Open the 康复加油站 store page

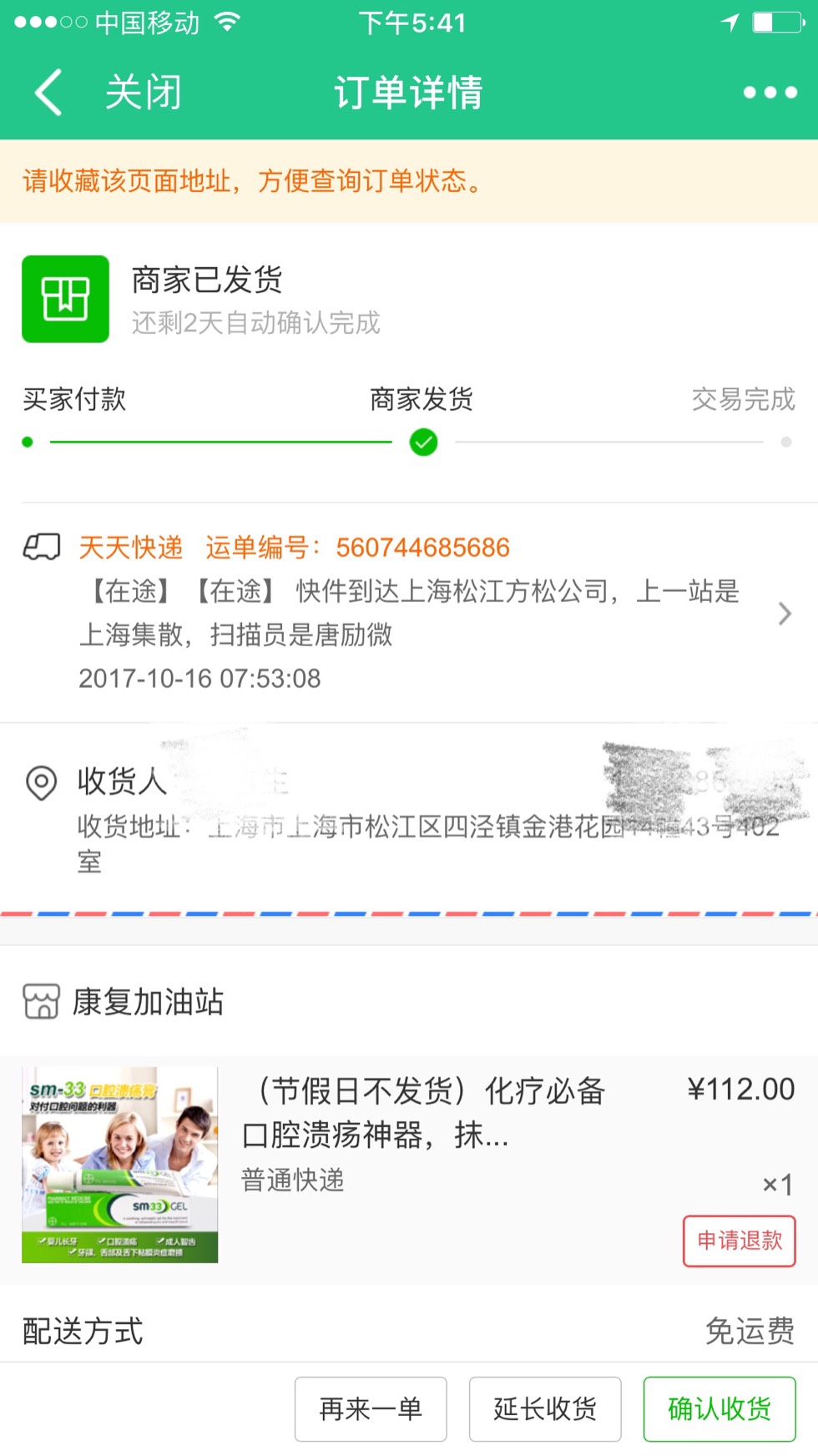pyautogui.click(x=147, y=1001)
